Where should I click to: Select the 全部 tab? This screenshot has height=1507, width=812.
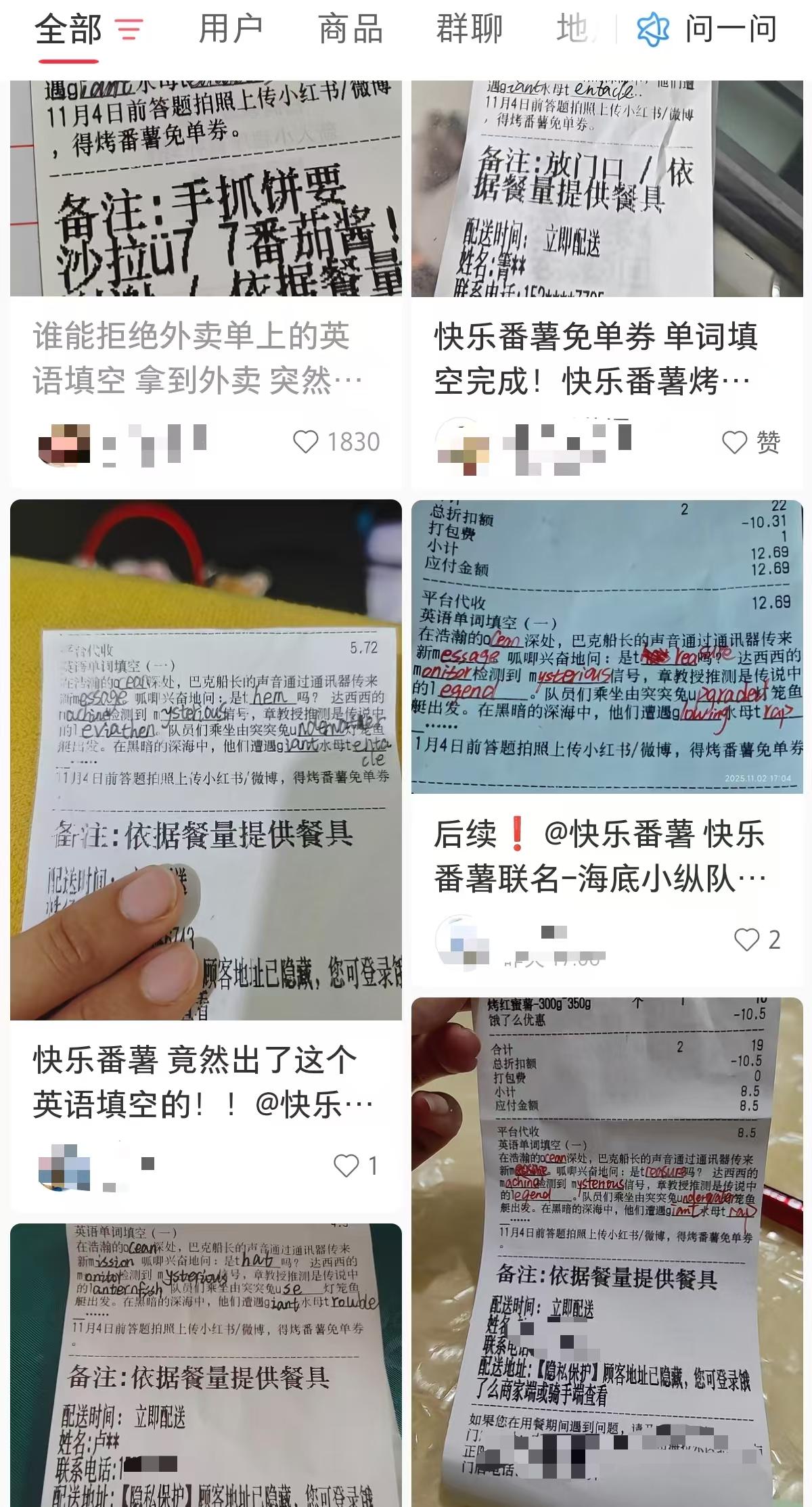[68, 30]
